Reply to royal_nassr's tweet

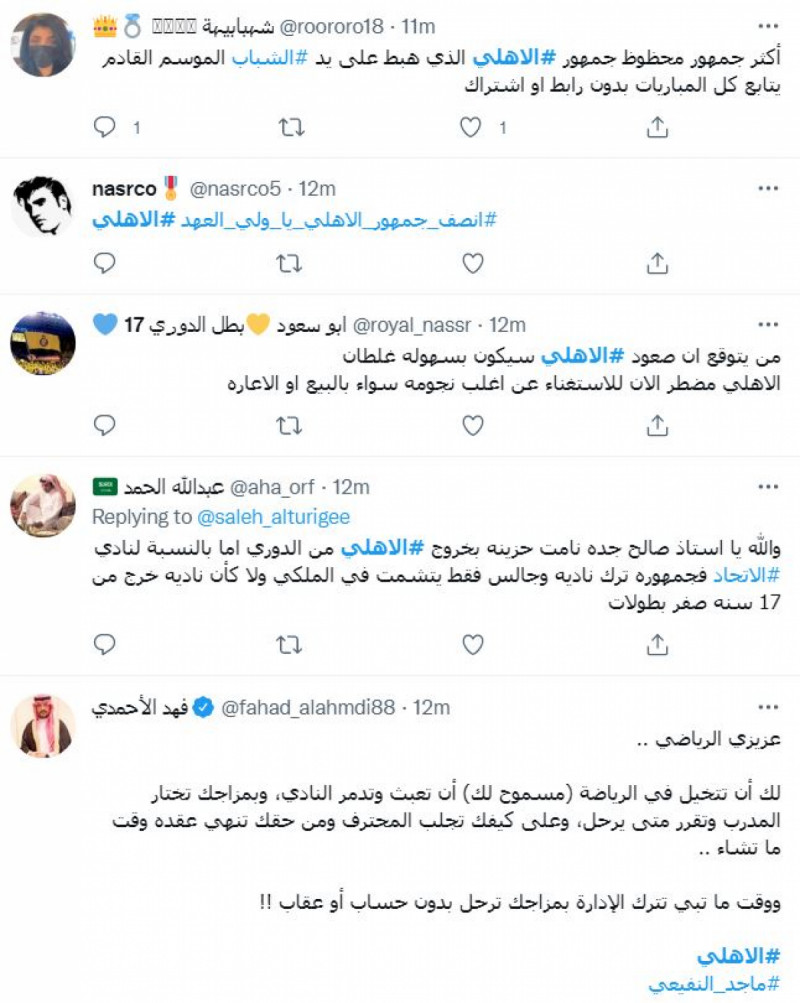pos(105,425)
